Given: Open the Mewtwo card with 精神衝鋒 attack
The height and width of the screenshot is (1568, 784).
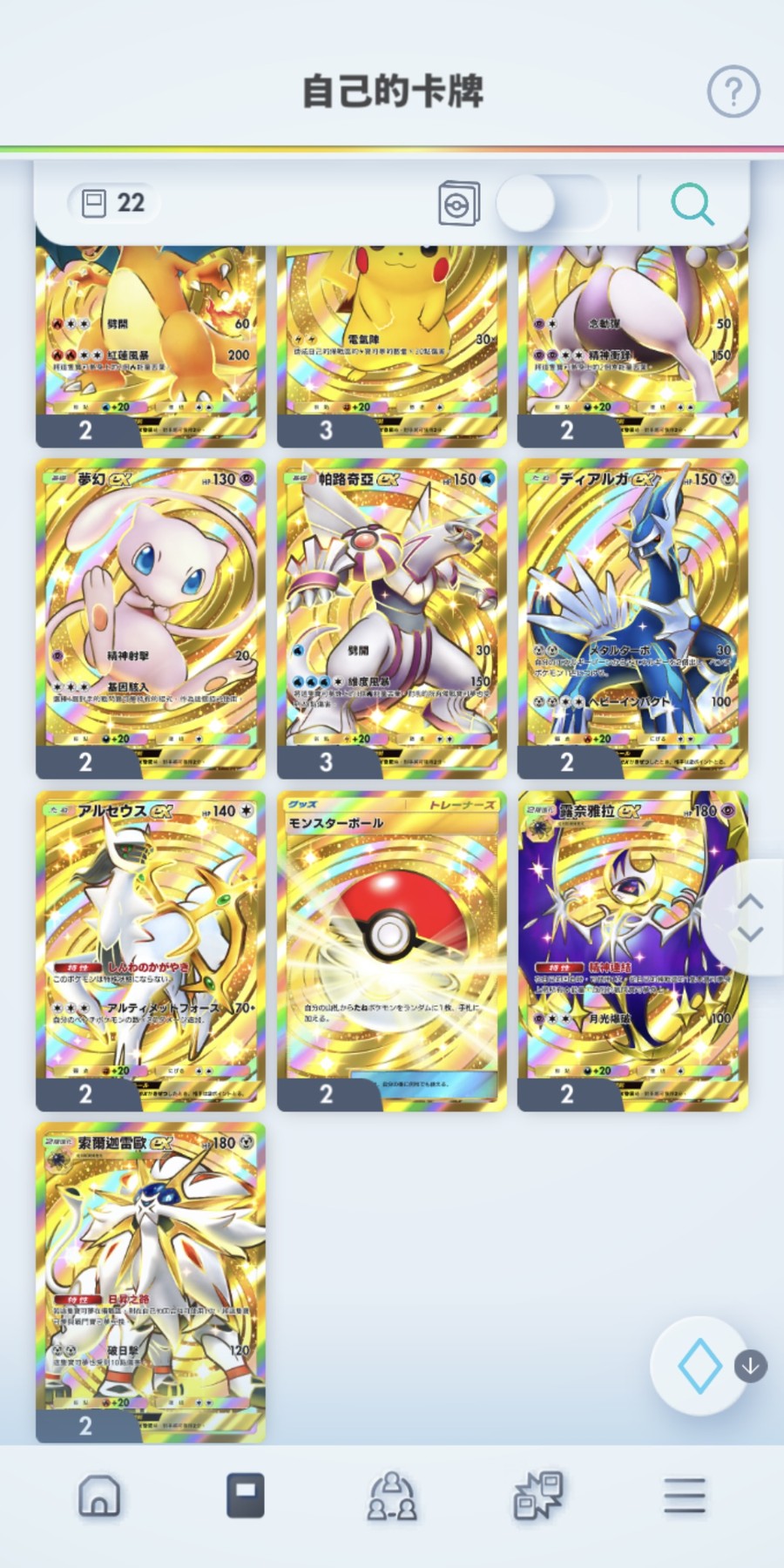Looking at the screenshot, I should pyautogui.click(x=632, y=347).
